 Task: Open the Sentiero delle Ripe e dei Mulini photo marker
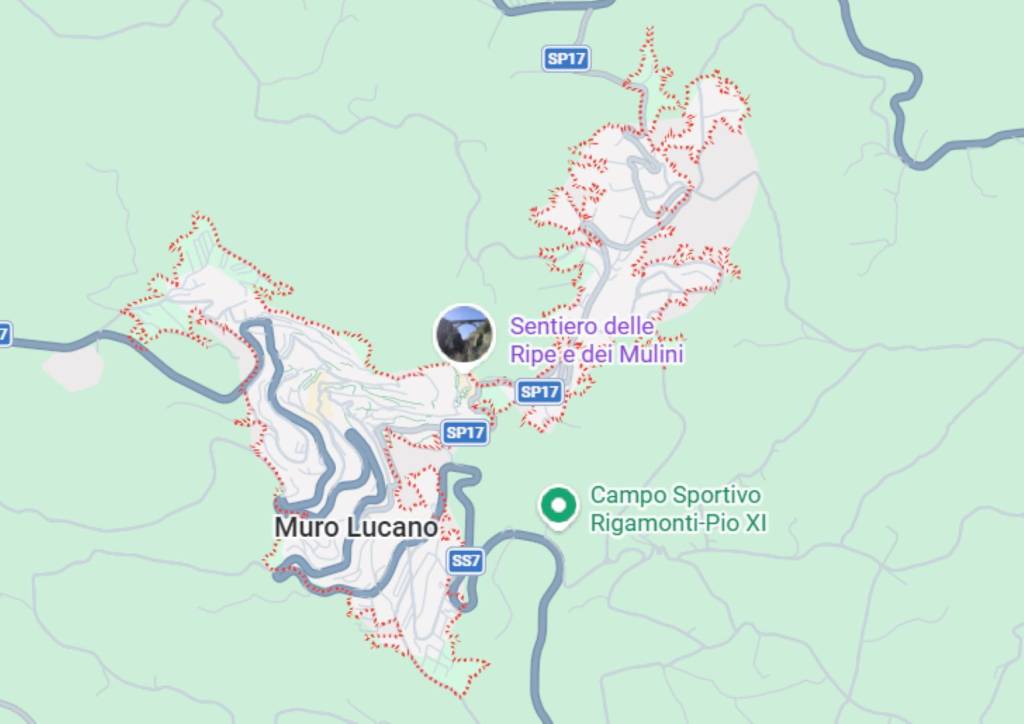(x=464, y=335)
